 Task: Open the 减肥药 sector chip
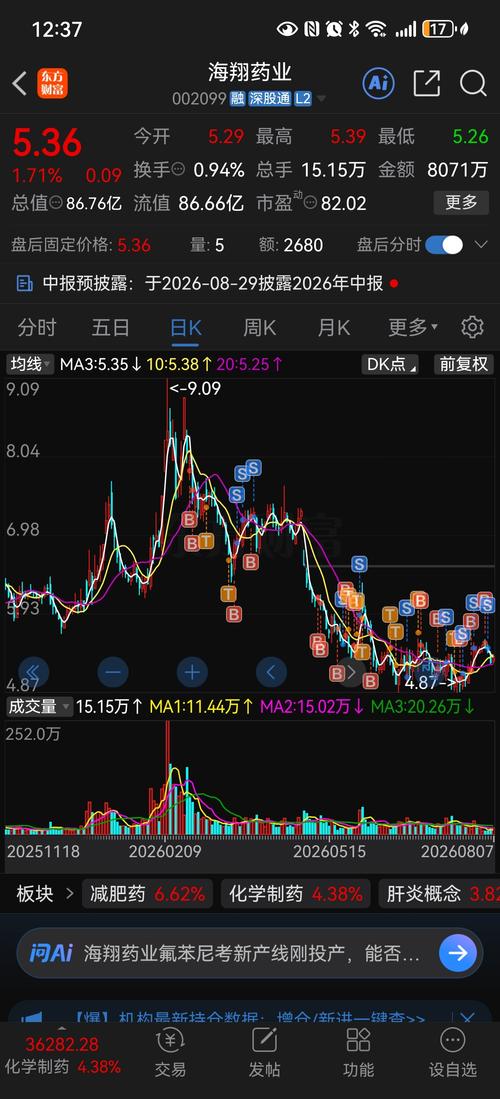click(x=148, y=894)
